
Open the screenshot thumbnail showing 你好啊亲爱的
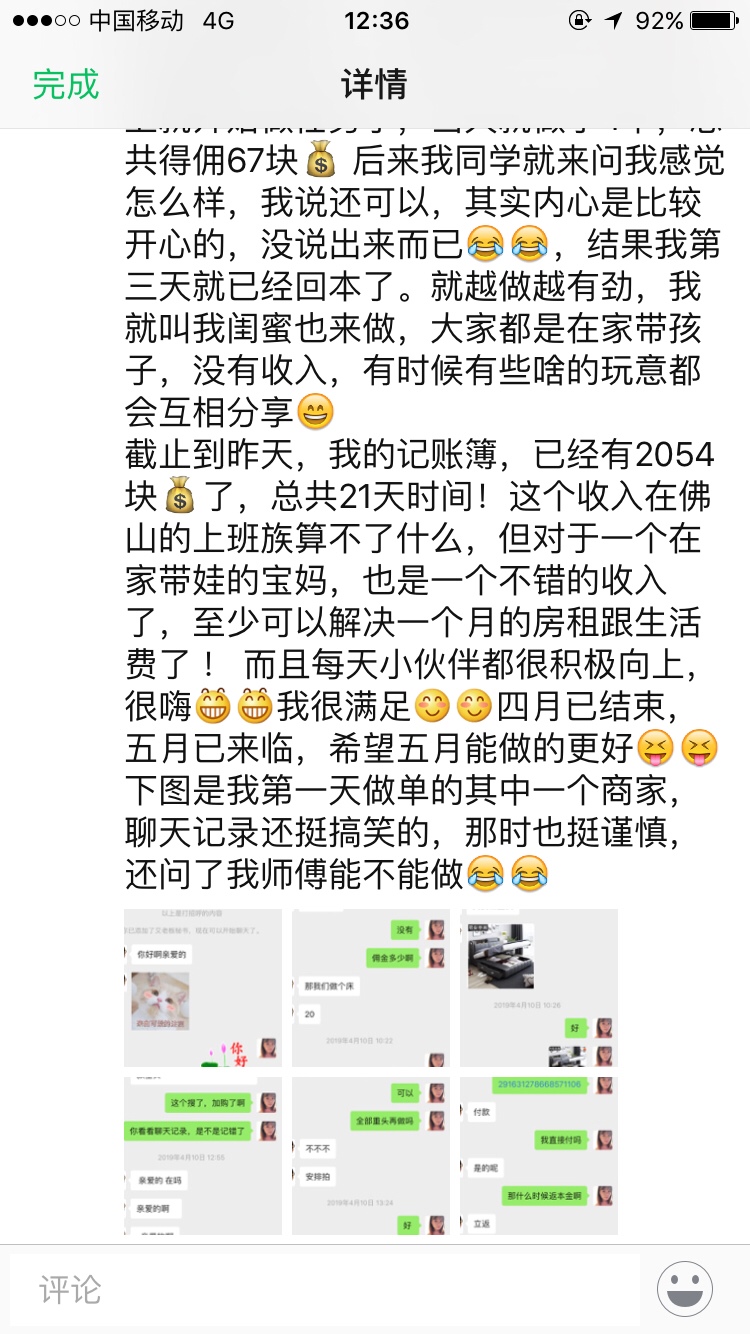[x=203, y=988]
